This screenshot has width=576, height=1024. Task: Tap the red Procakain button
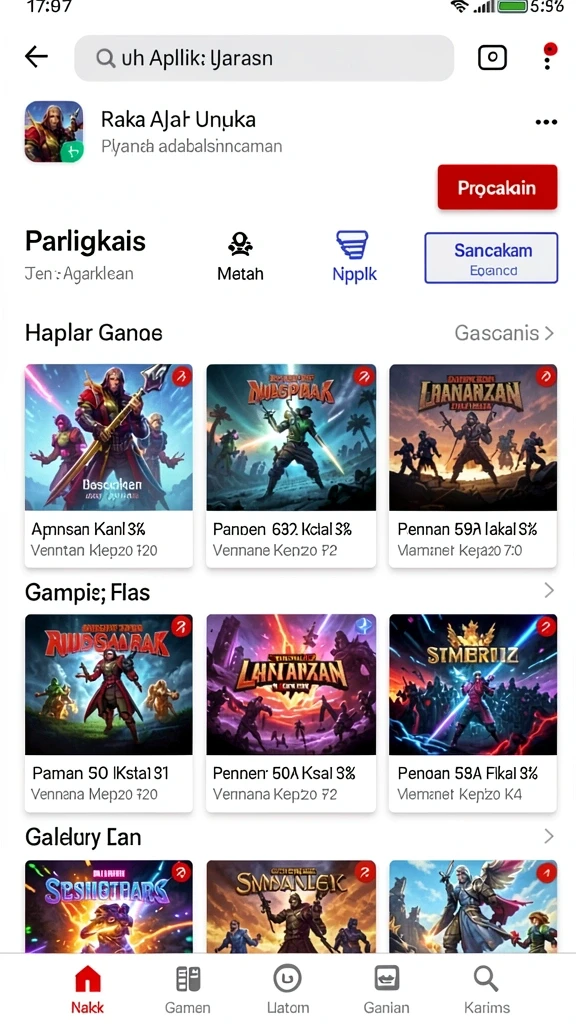coord(497,187)
